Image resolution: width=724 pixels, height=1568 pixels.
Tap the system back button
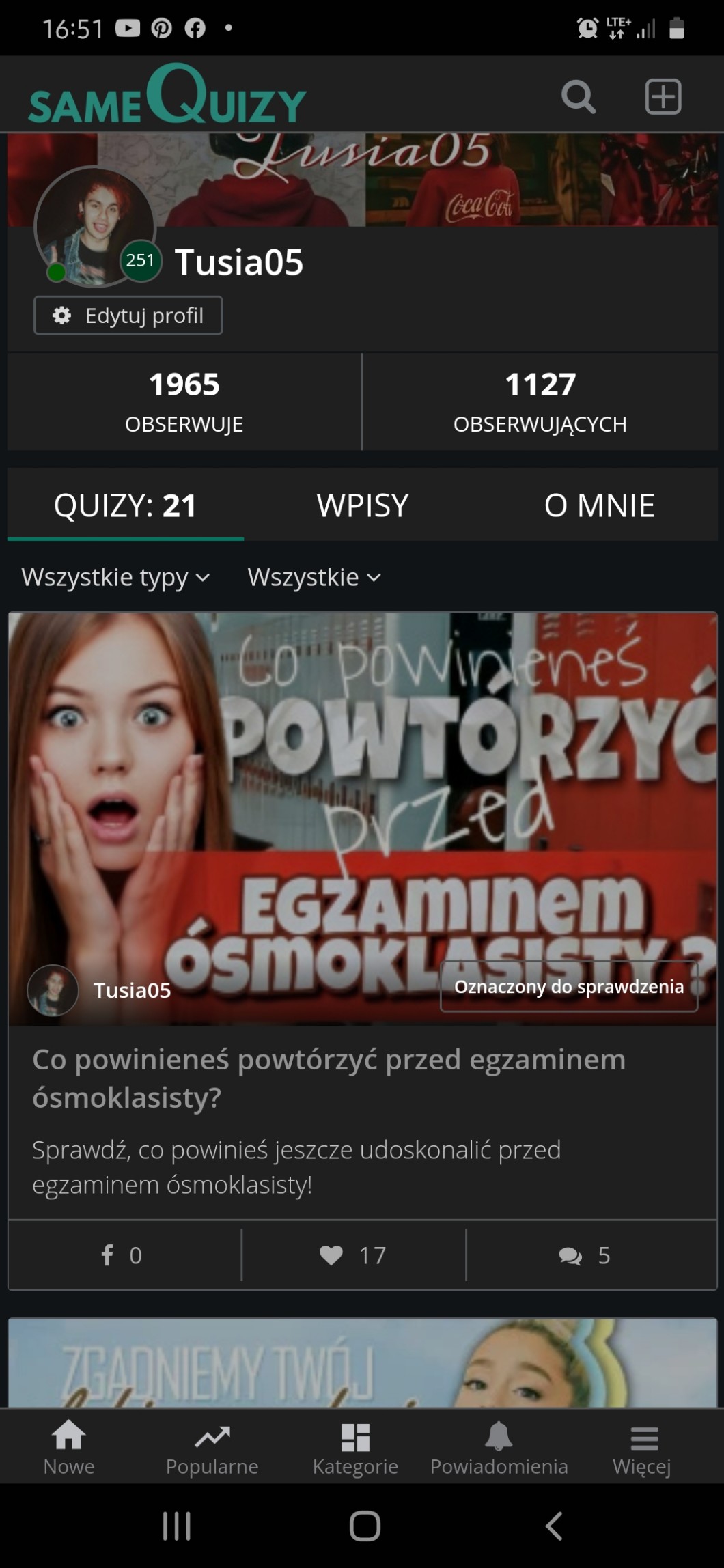pos(554,1526)
